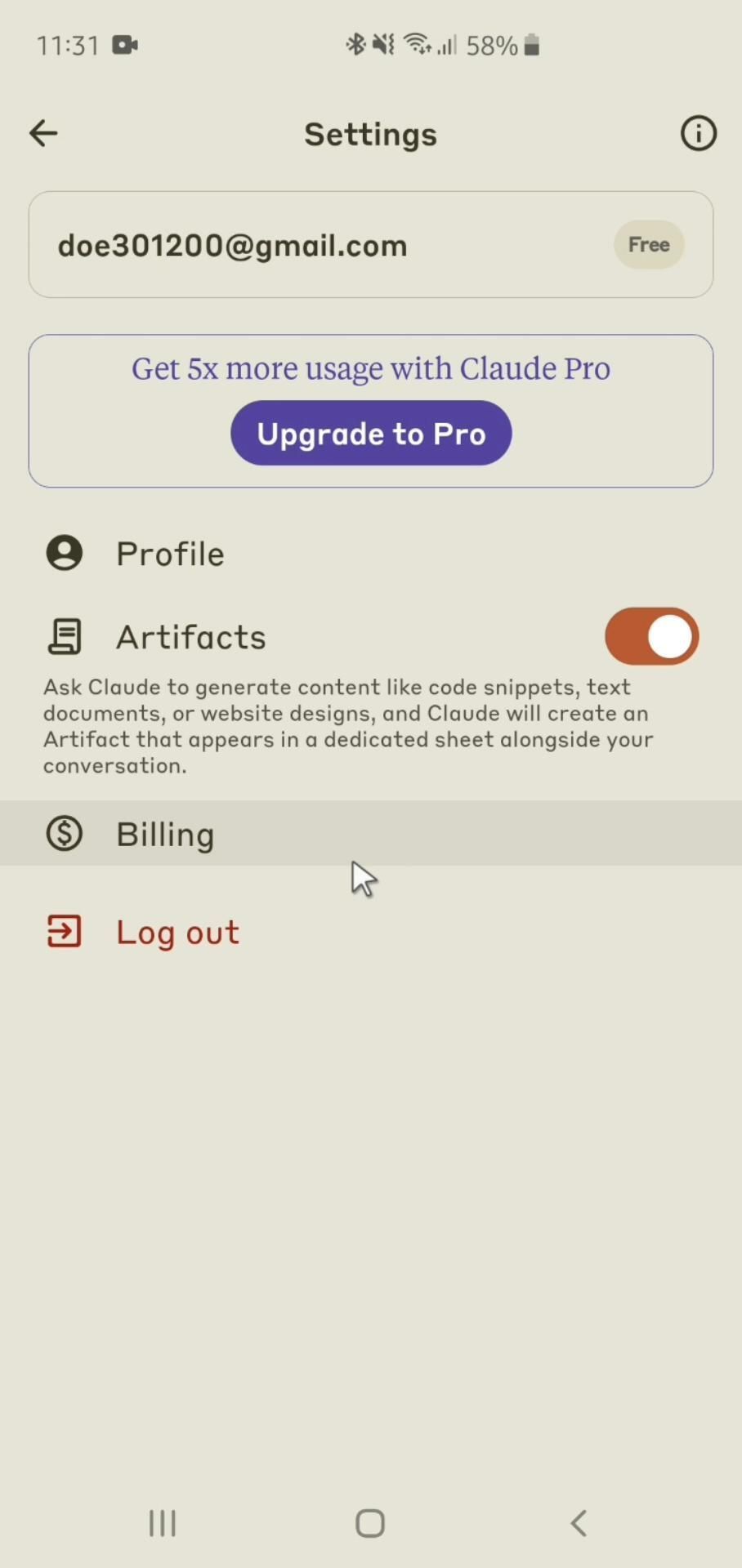
Task: Log out of the account
Action: 177,932
